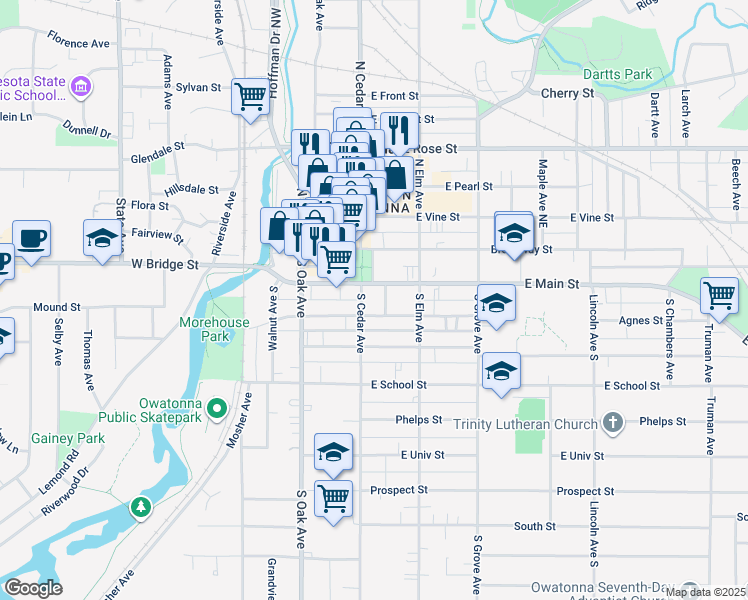Tap the shopping cart marker by Prospect St
The width and height of the screenshot is (748, 600).
333,497
